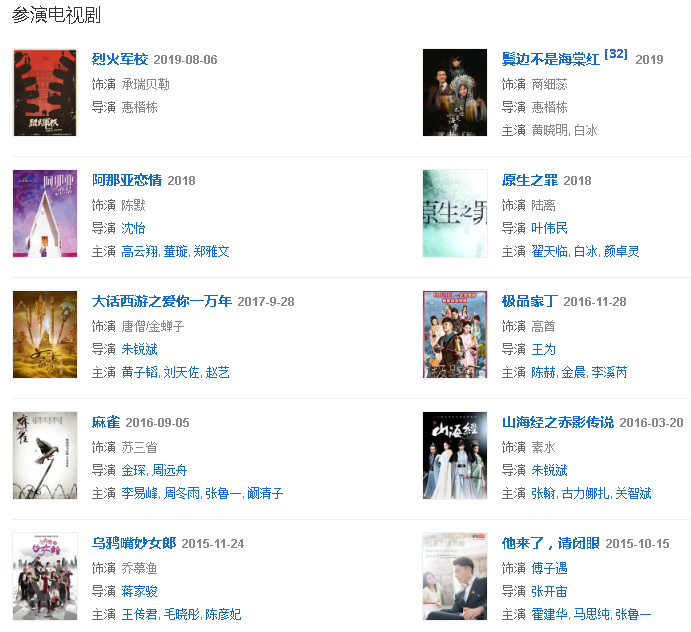The height and width of the screenshot is (632, 691).
Task: Open 山海经之赤影传说 title link
Action: pos(557,423)
